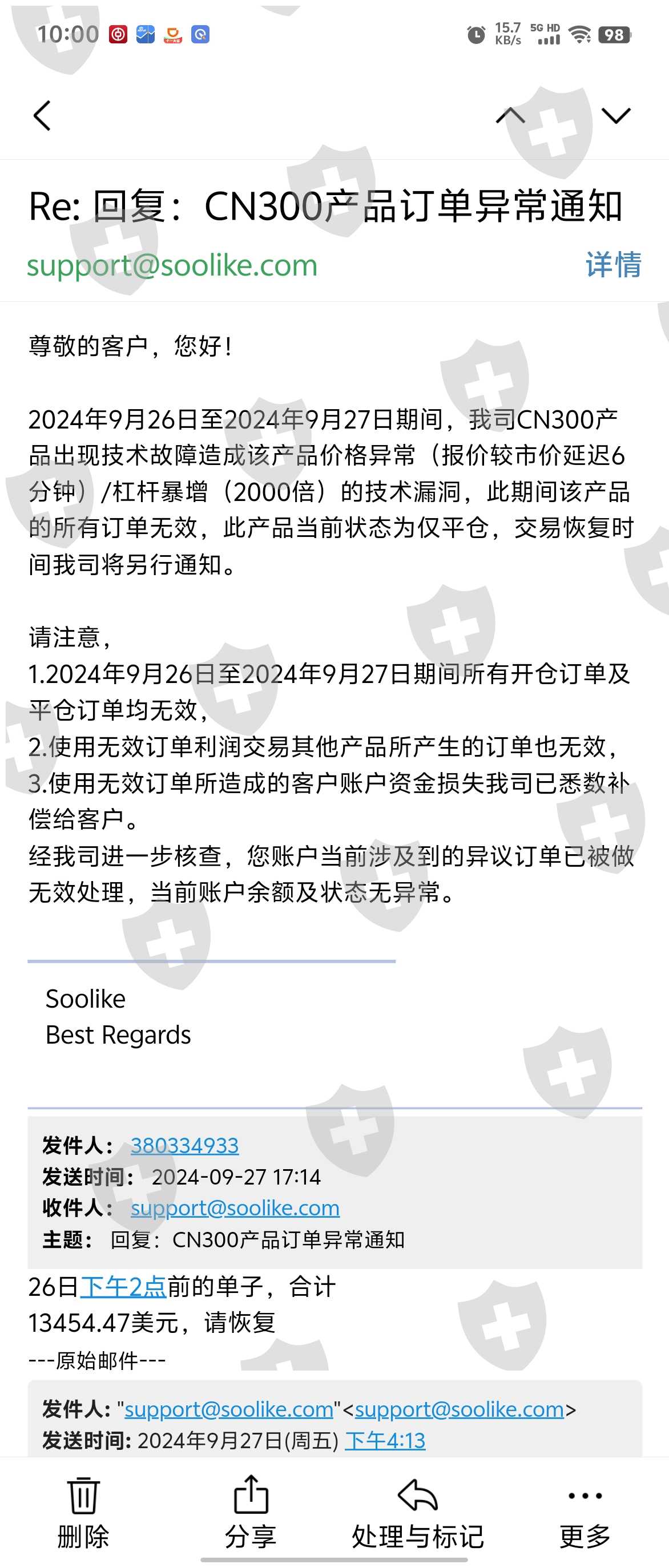Go back to the mail list
This screenshot has width=669, height=1568.
coord(42,116)
